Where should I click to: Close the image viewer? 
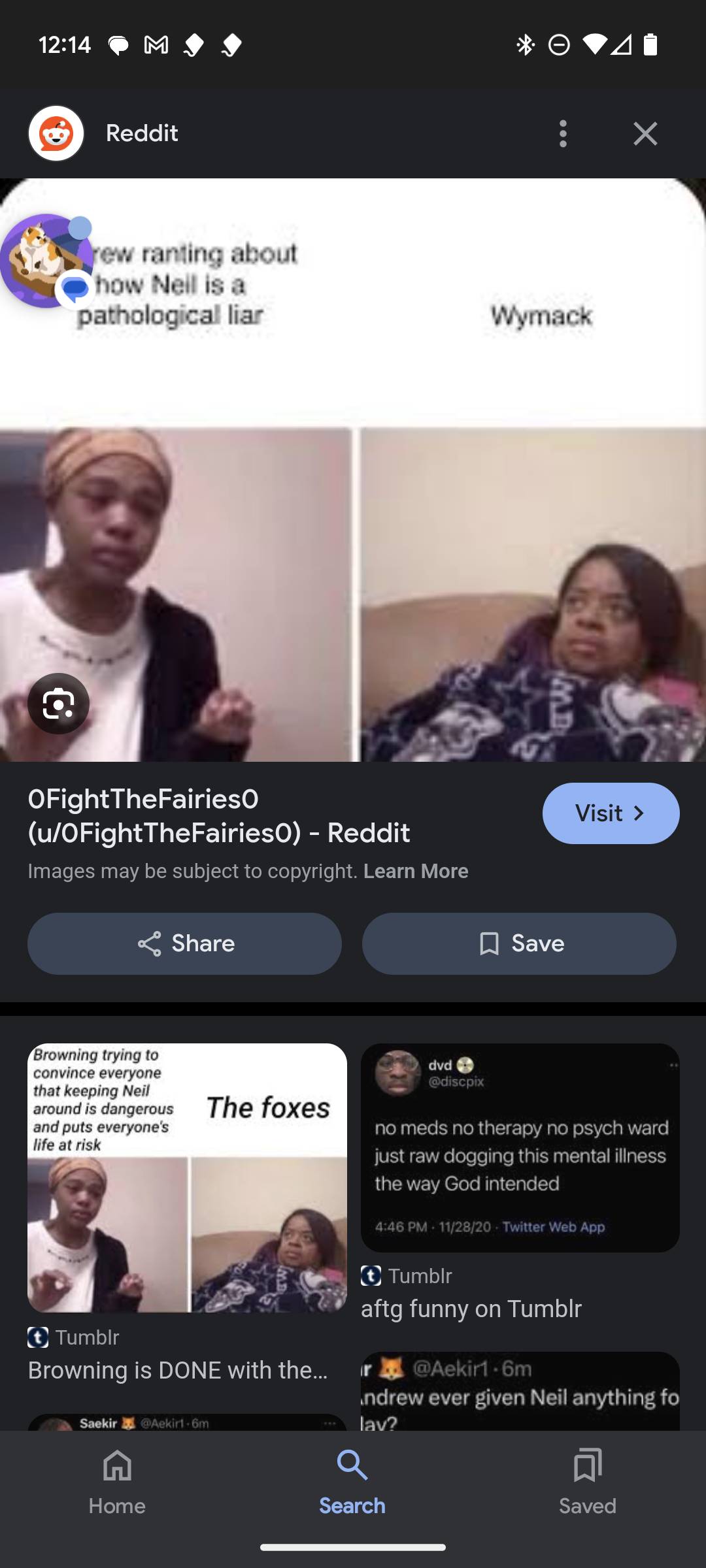tap(645, 134)
